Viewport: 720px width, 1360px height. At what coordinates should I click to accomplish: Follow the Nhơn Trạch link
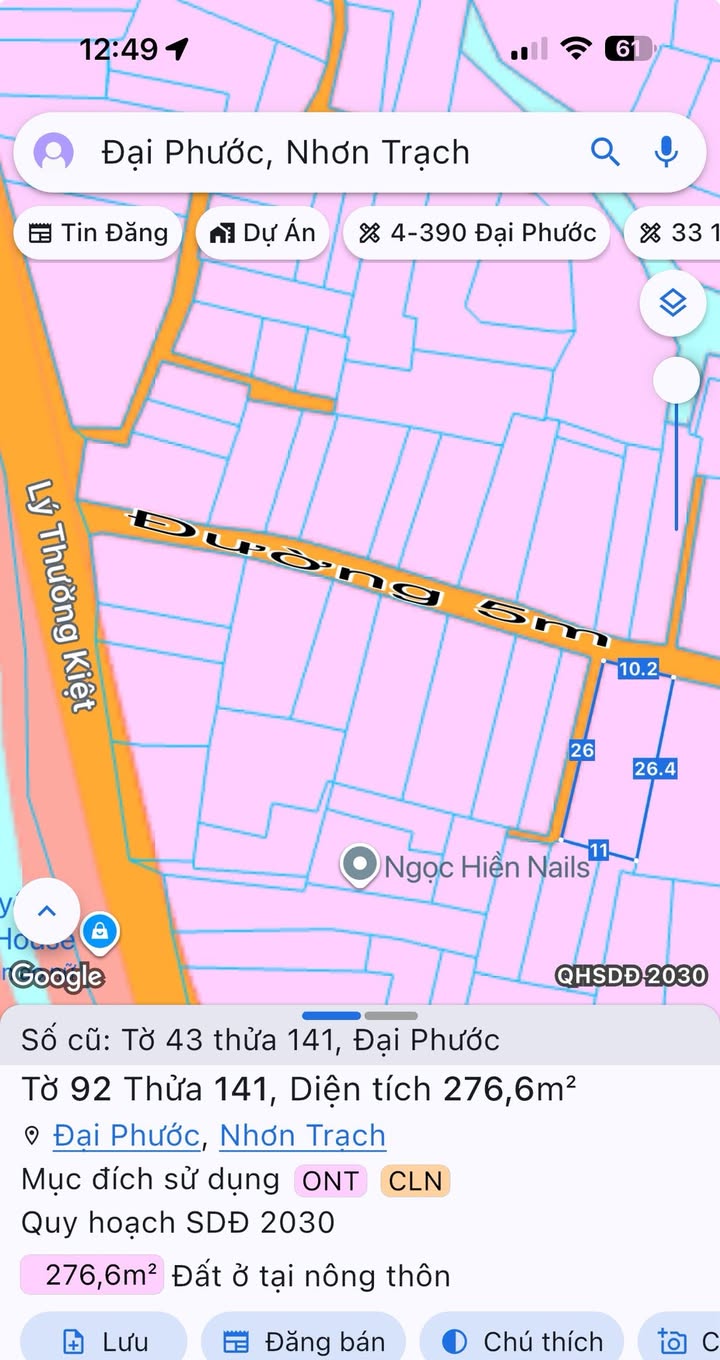(302, 1135)
